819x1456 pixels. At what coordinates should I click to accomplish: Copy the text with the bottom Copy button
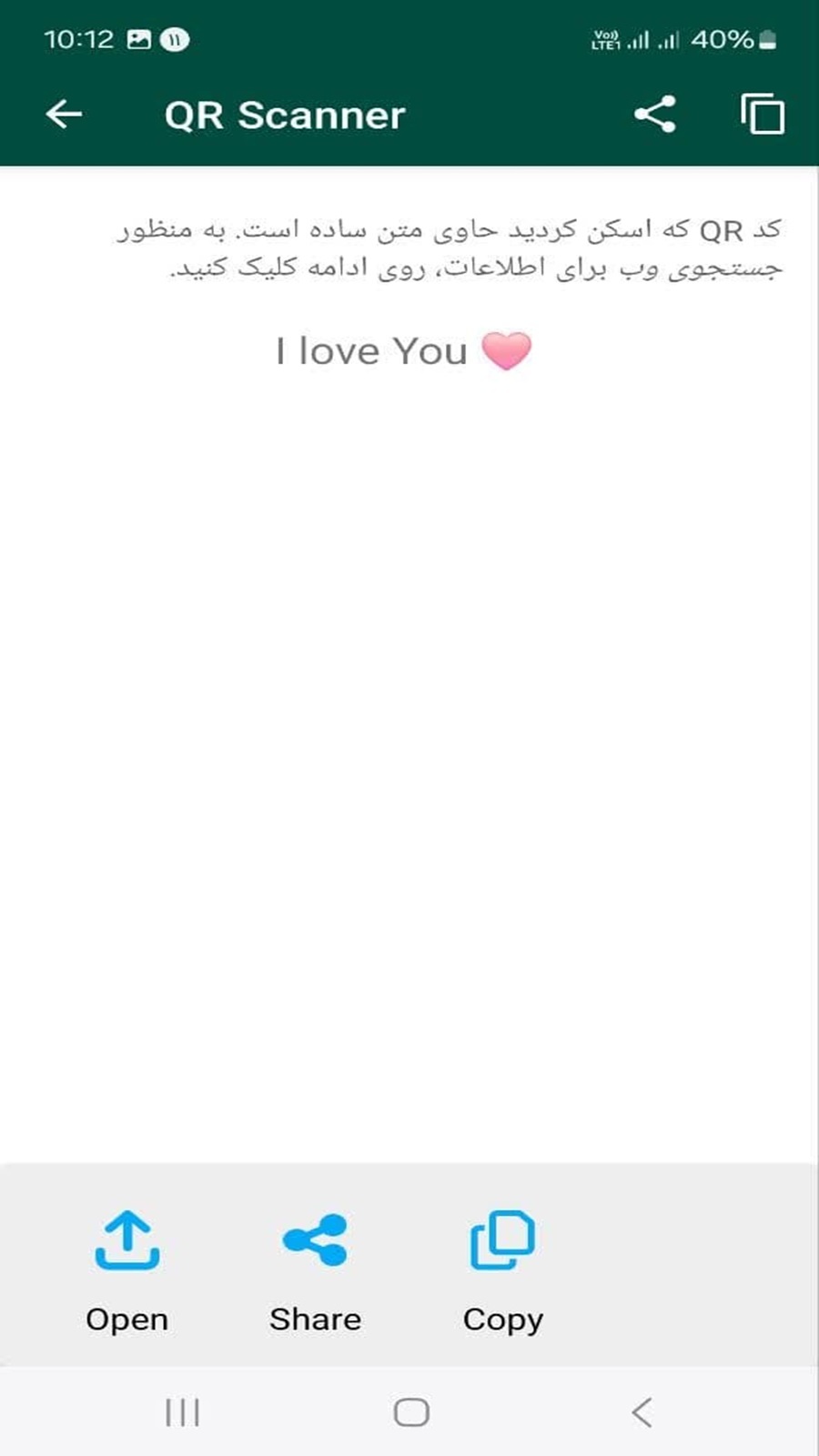tap(502, 1269)
